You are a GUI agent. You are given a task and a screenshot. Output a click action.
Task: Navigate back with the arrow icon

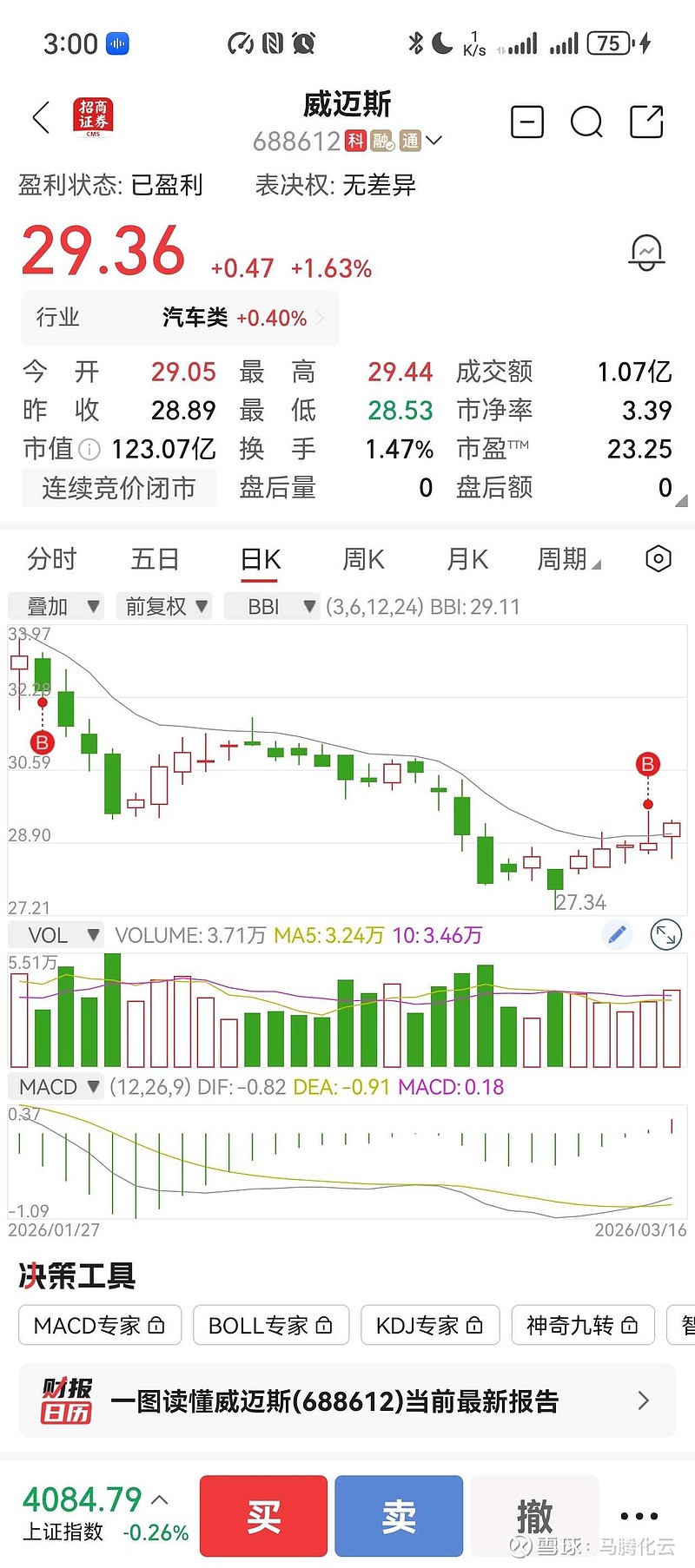tap(38, 118)
